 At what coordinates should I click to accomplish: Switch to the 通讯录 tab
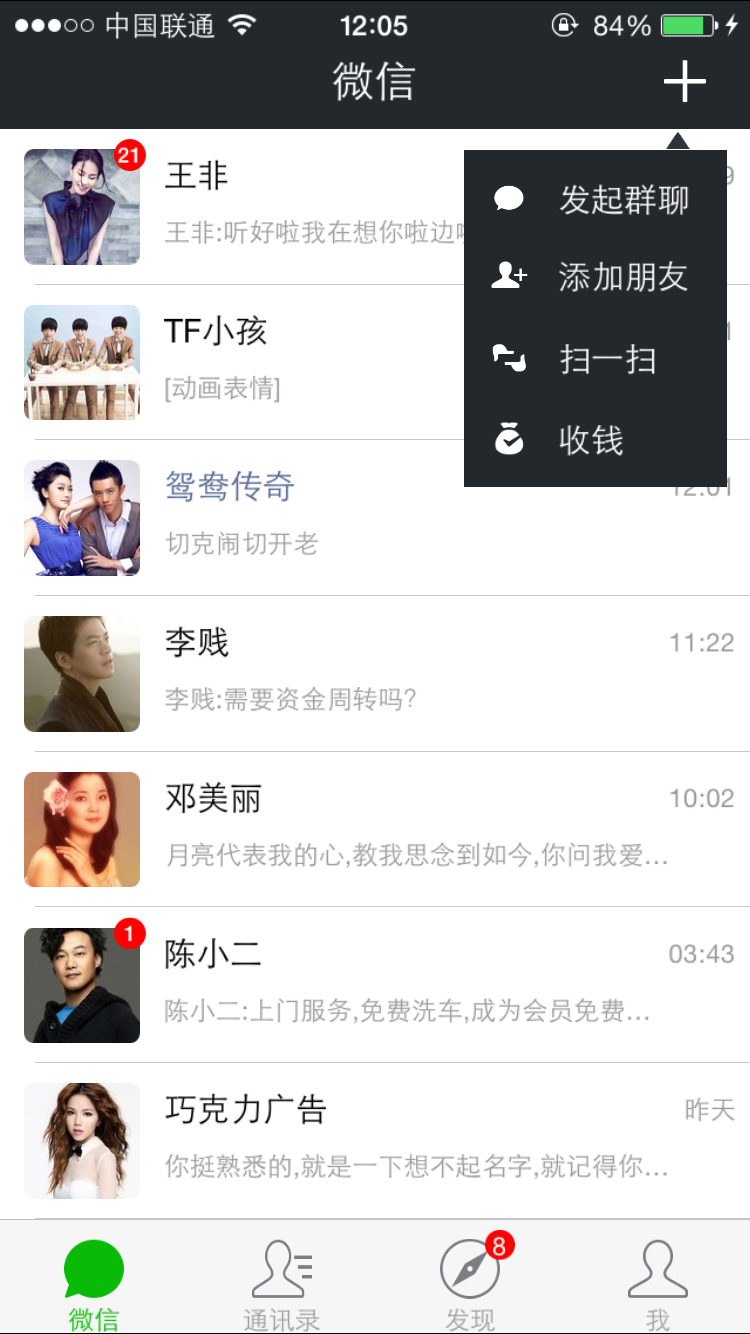282,1285
